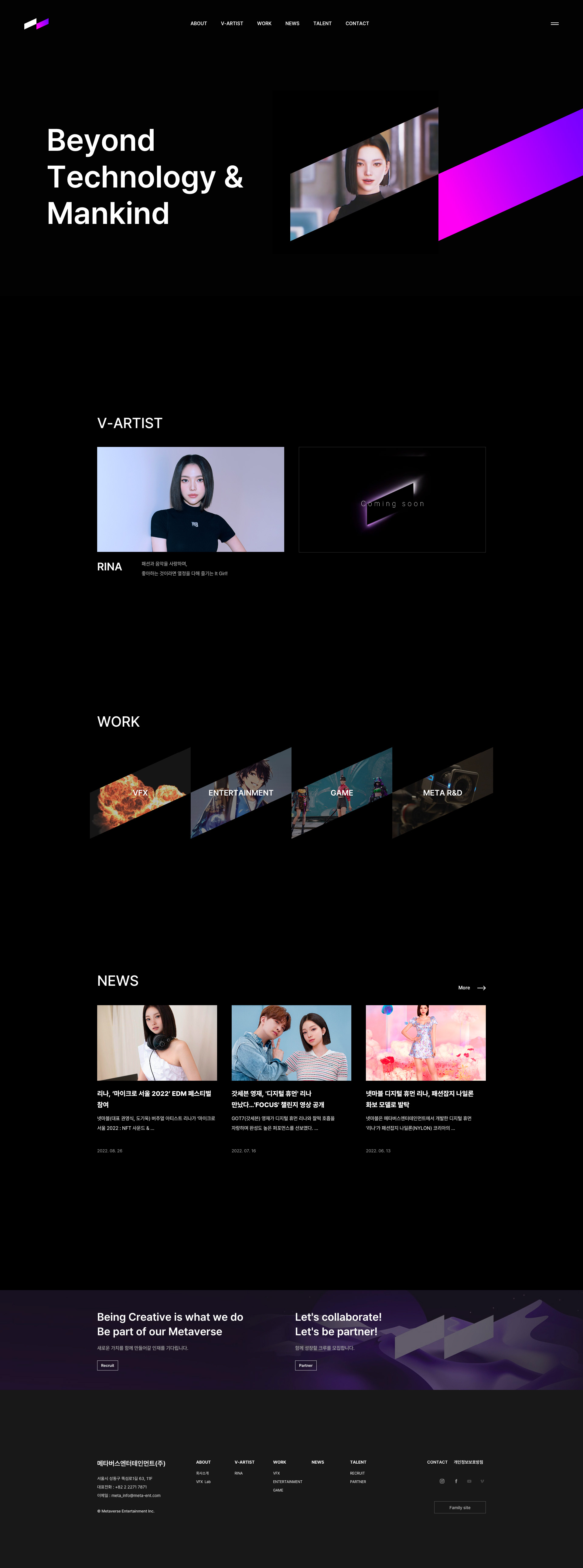This screenshot has width=583, height=1568.
Task: Open NEWS in top navigation
Action: pos(292,24)
